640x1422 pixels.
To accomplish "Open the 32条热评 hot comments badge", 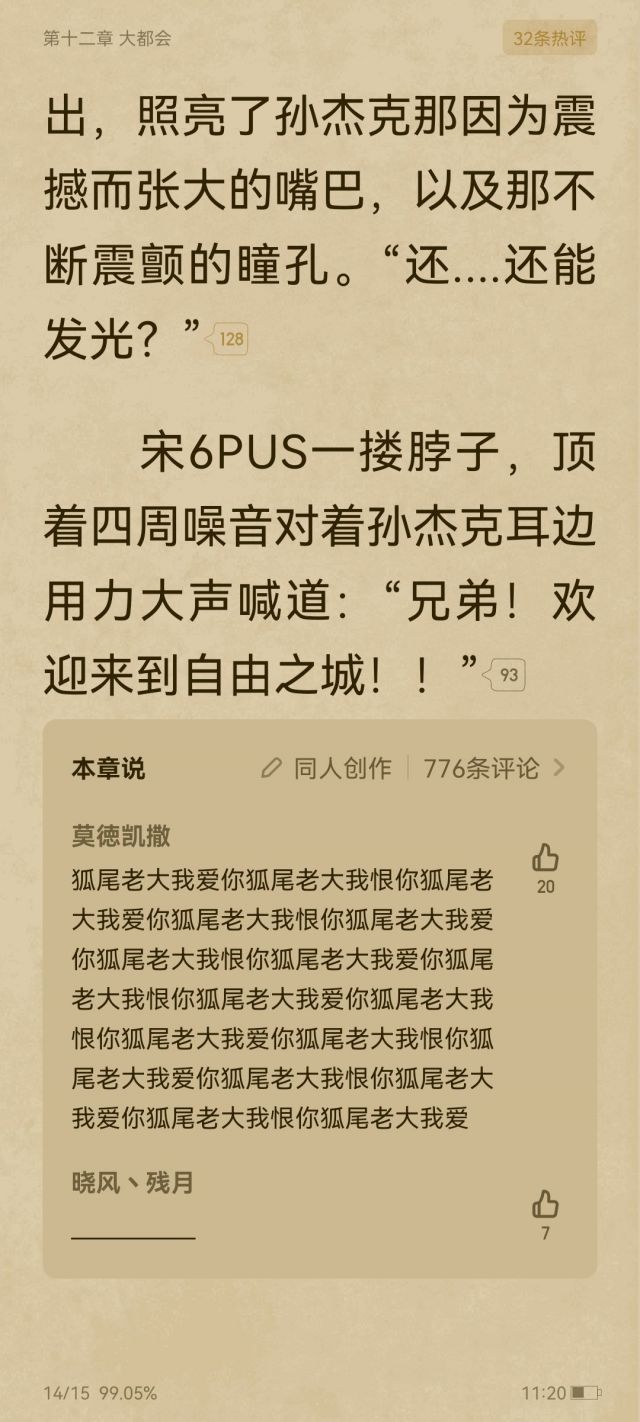I will pyautogui.click(x=549, y=39).
